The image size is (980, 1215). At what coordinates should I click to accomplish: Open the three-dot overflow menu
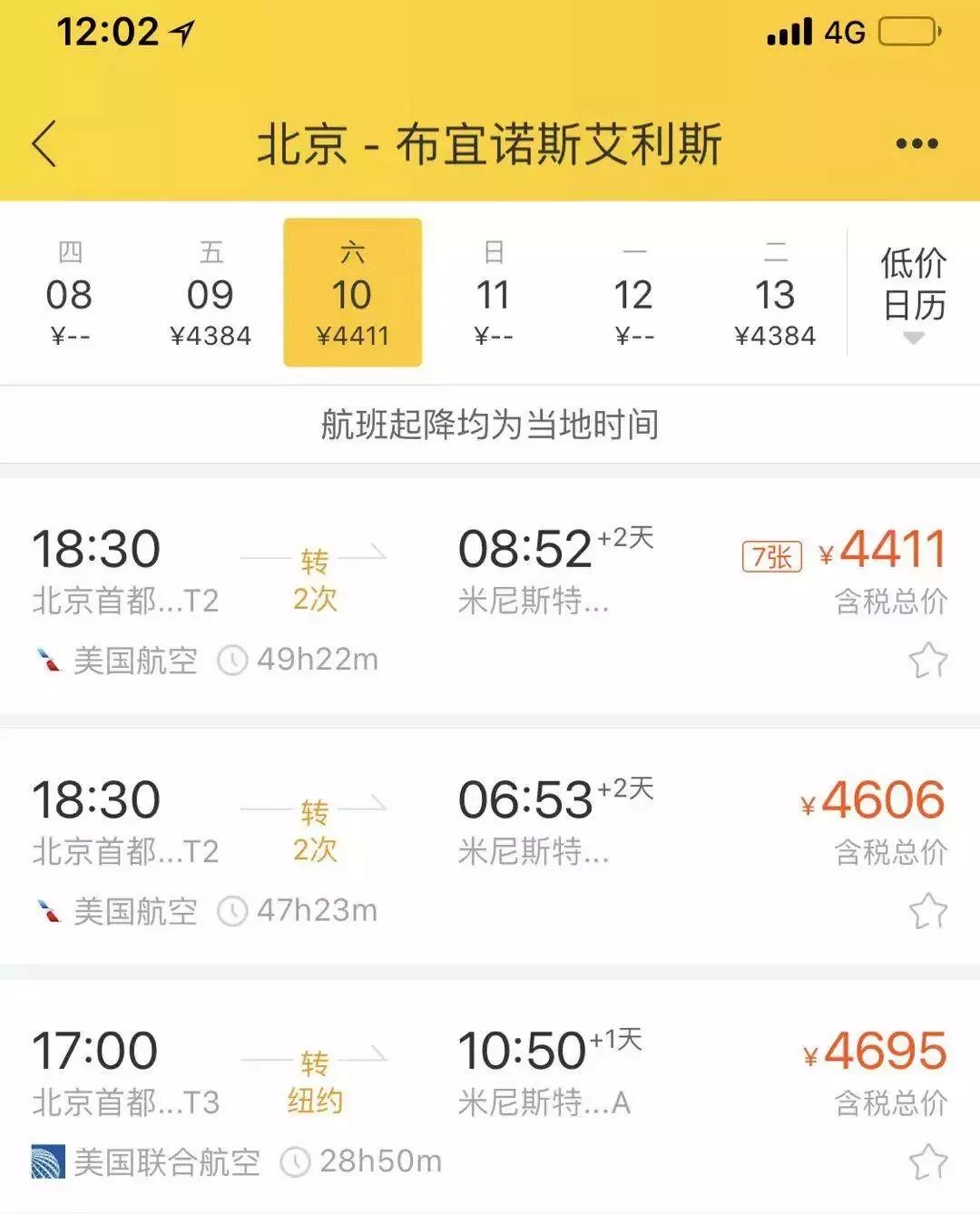916,143
